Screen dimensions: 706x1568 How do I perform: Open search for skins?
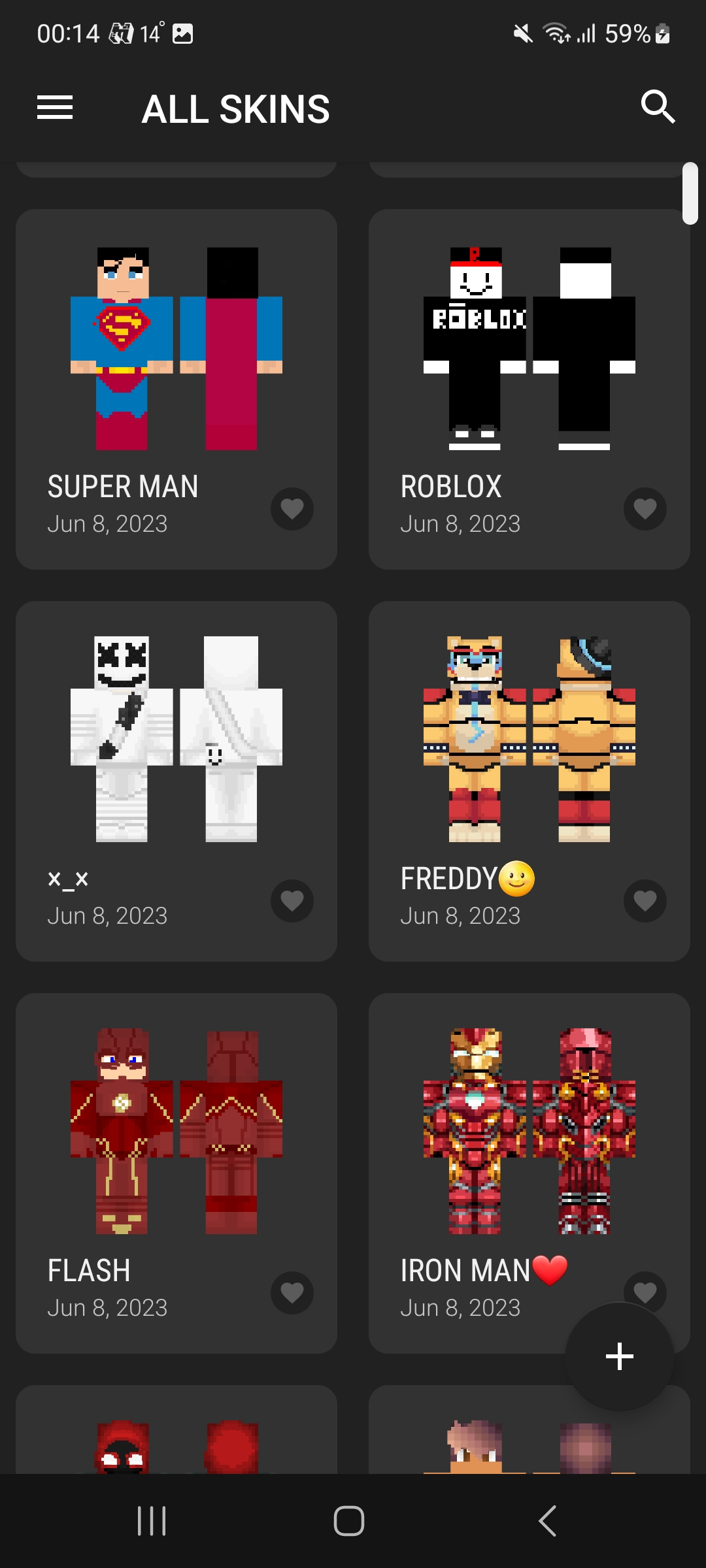[657, 108]
